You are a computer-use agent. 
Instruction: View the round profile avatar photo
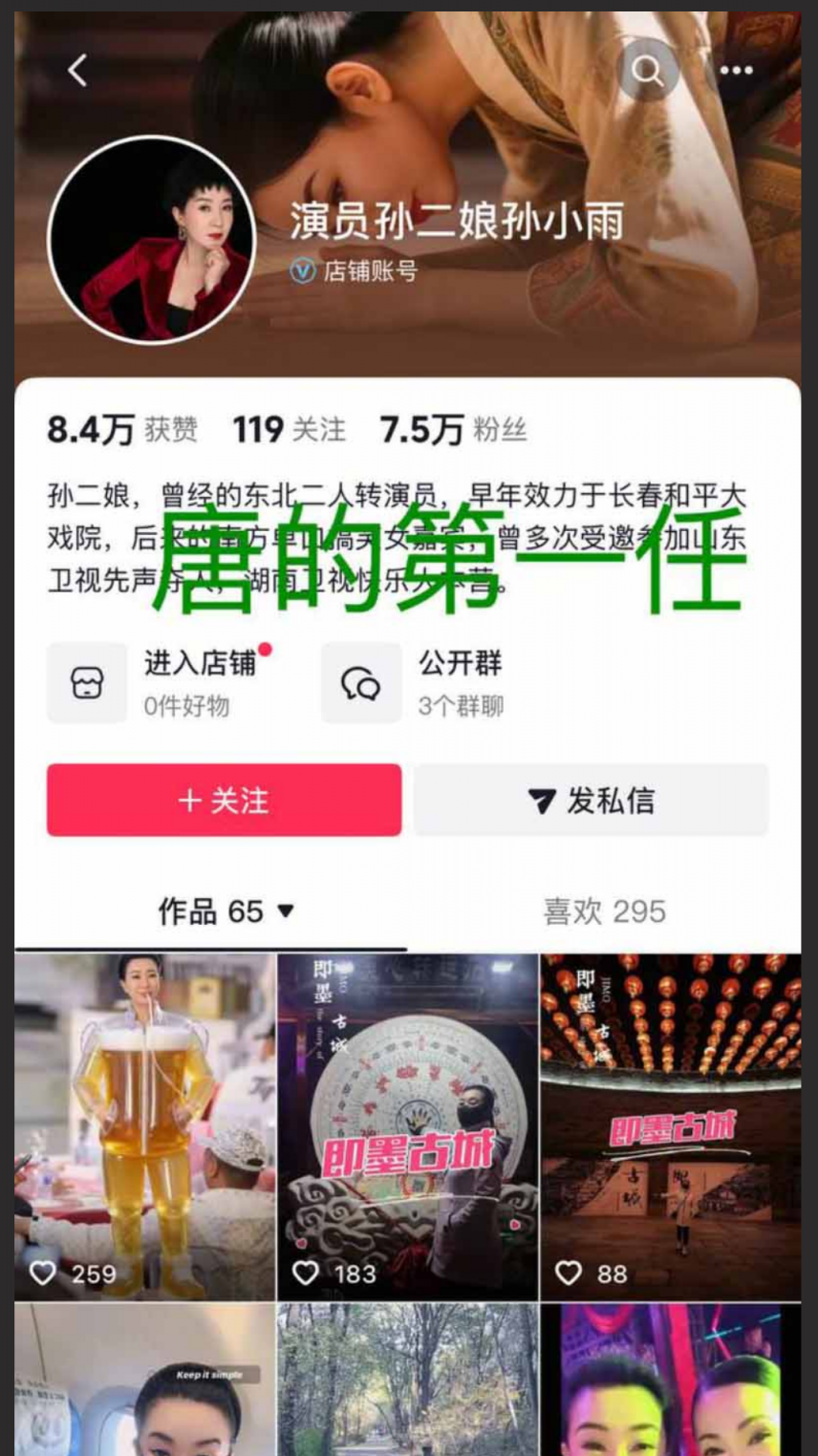point(152,240)
